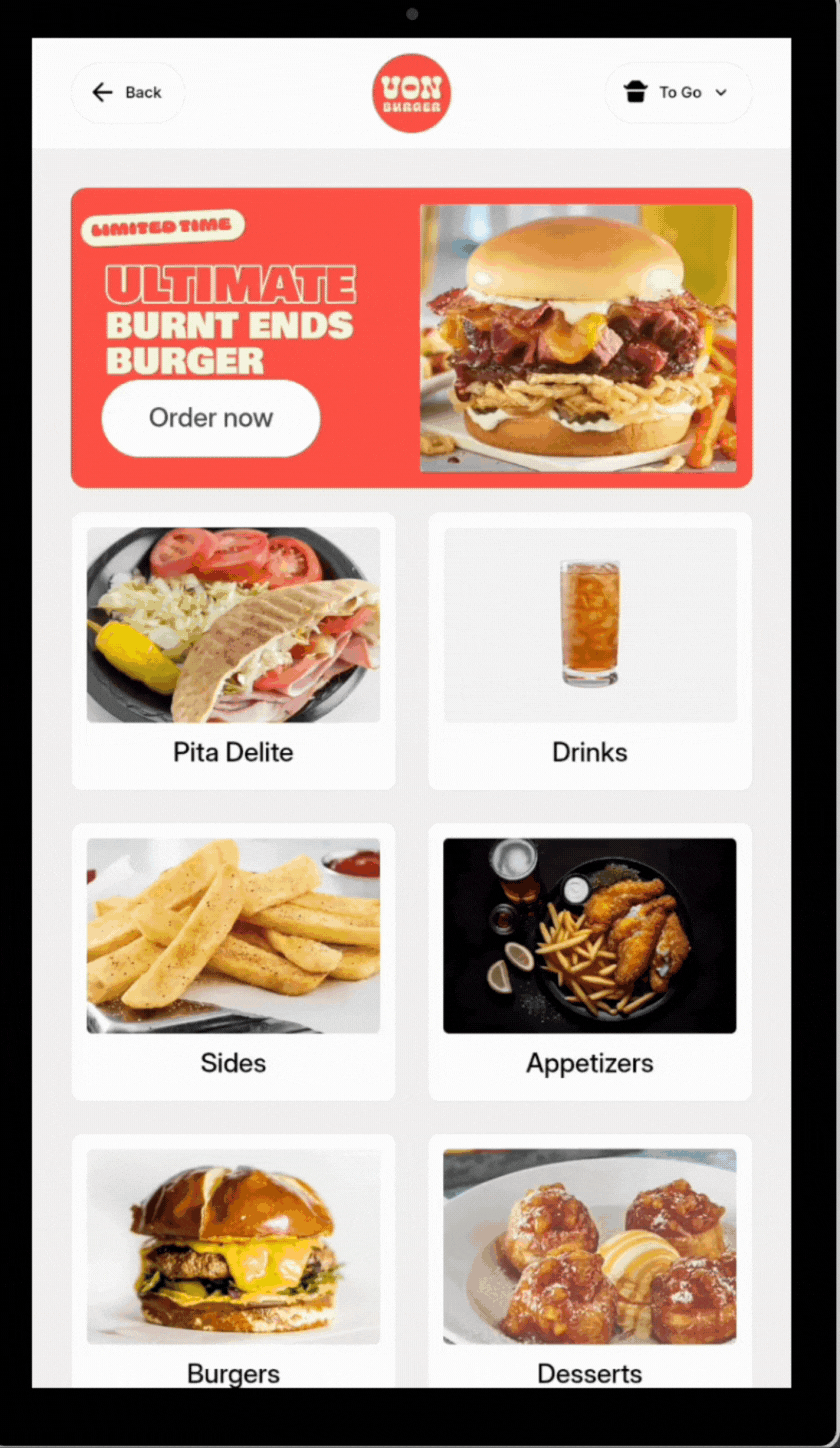840x1448 pixels.
Task: Select the Sides category tile
Action: click(x=233, y=960)
